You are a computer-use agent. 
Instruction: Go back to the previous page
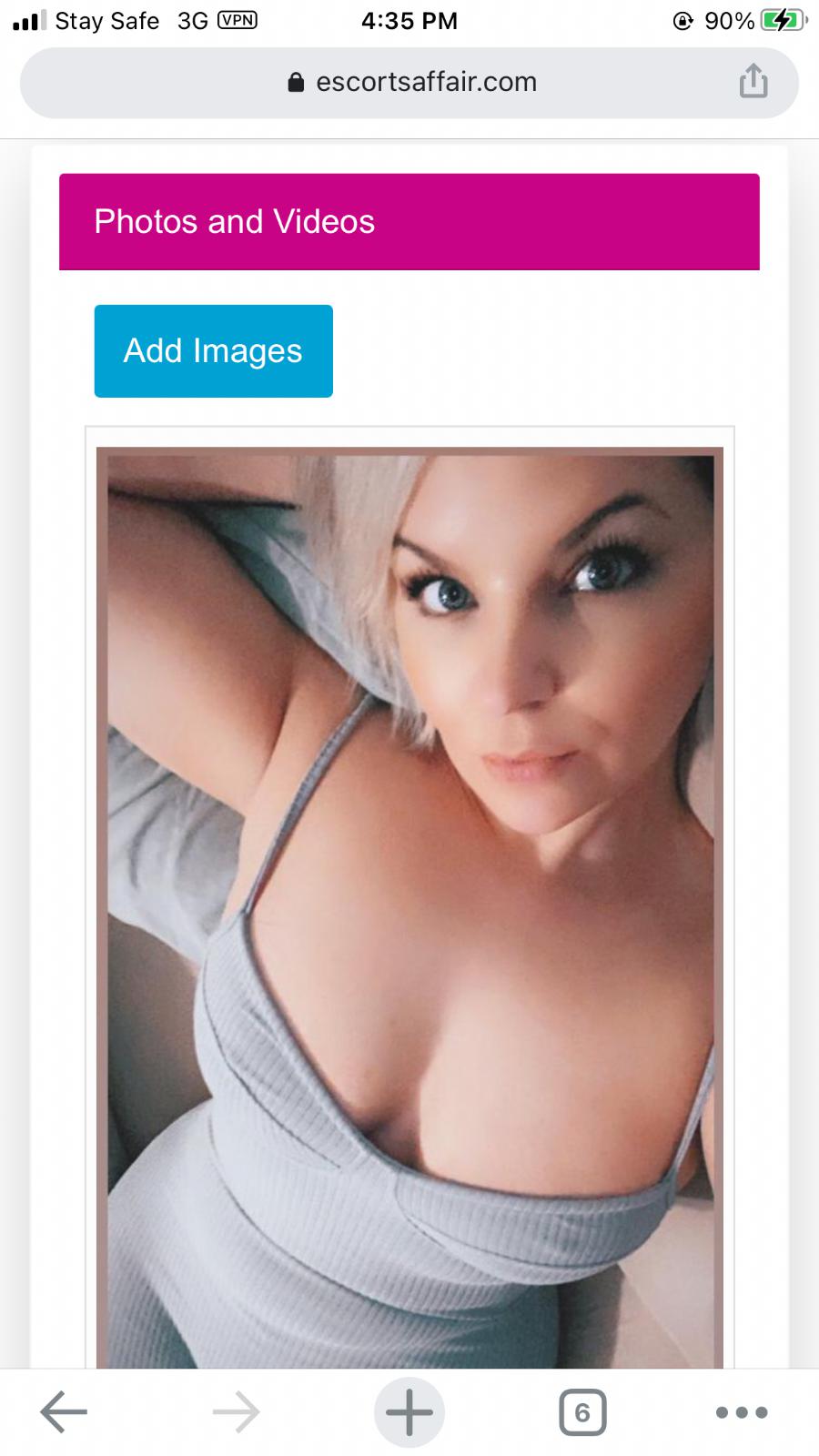click(x=64, y=1412)
